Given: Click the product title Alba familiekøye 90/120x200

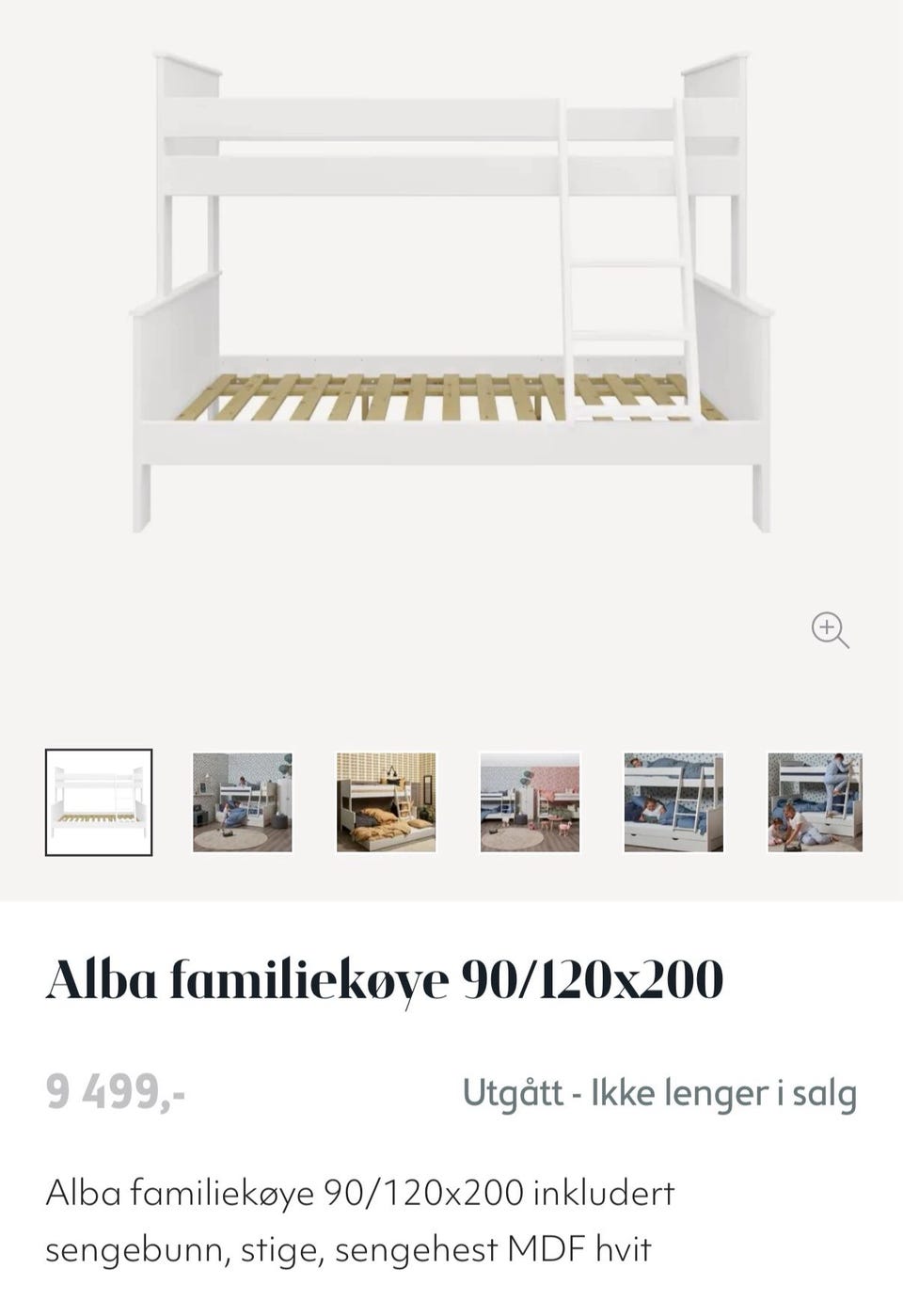Looking at the screenshot, I should pyautogui.click(x=386, y=978).
